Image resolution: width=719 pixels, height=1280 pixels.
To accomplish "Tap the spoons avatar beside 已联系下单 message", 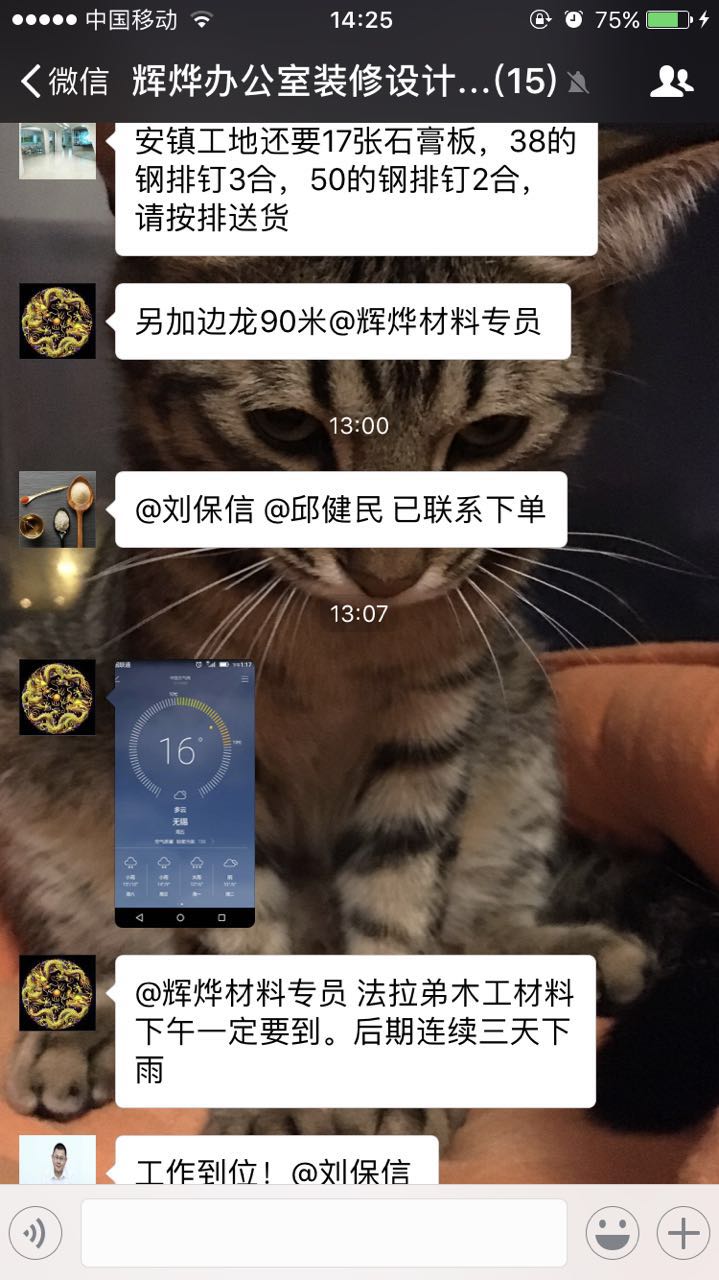I will (58, 509).
